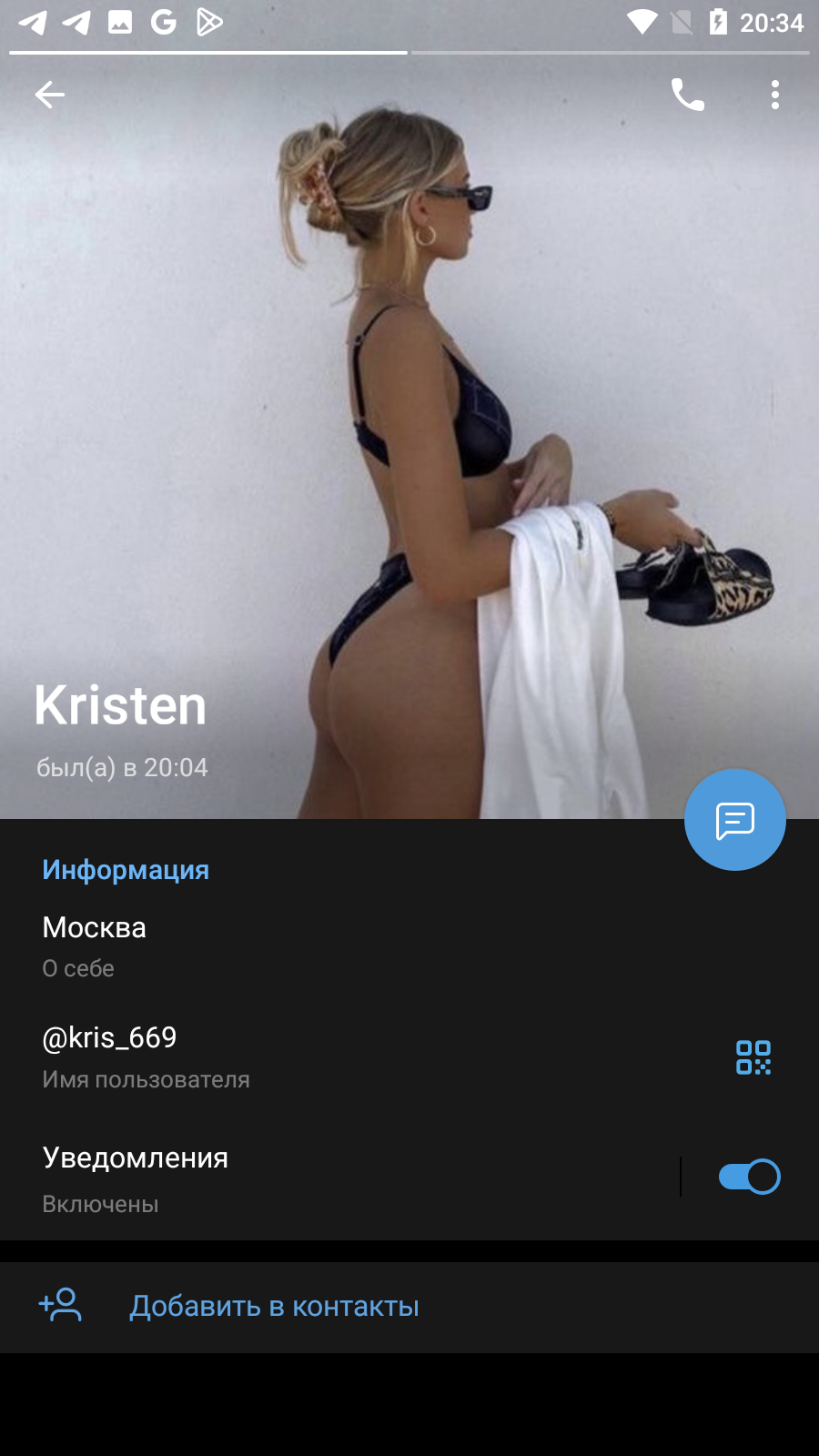Image resolution: width=819 pixels, height=1456 pixels.
Task: Open the three-dot overflow menu
Action: click(774, 94)
